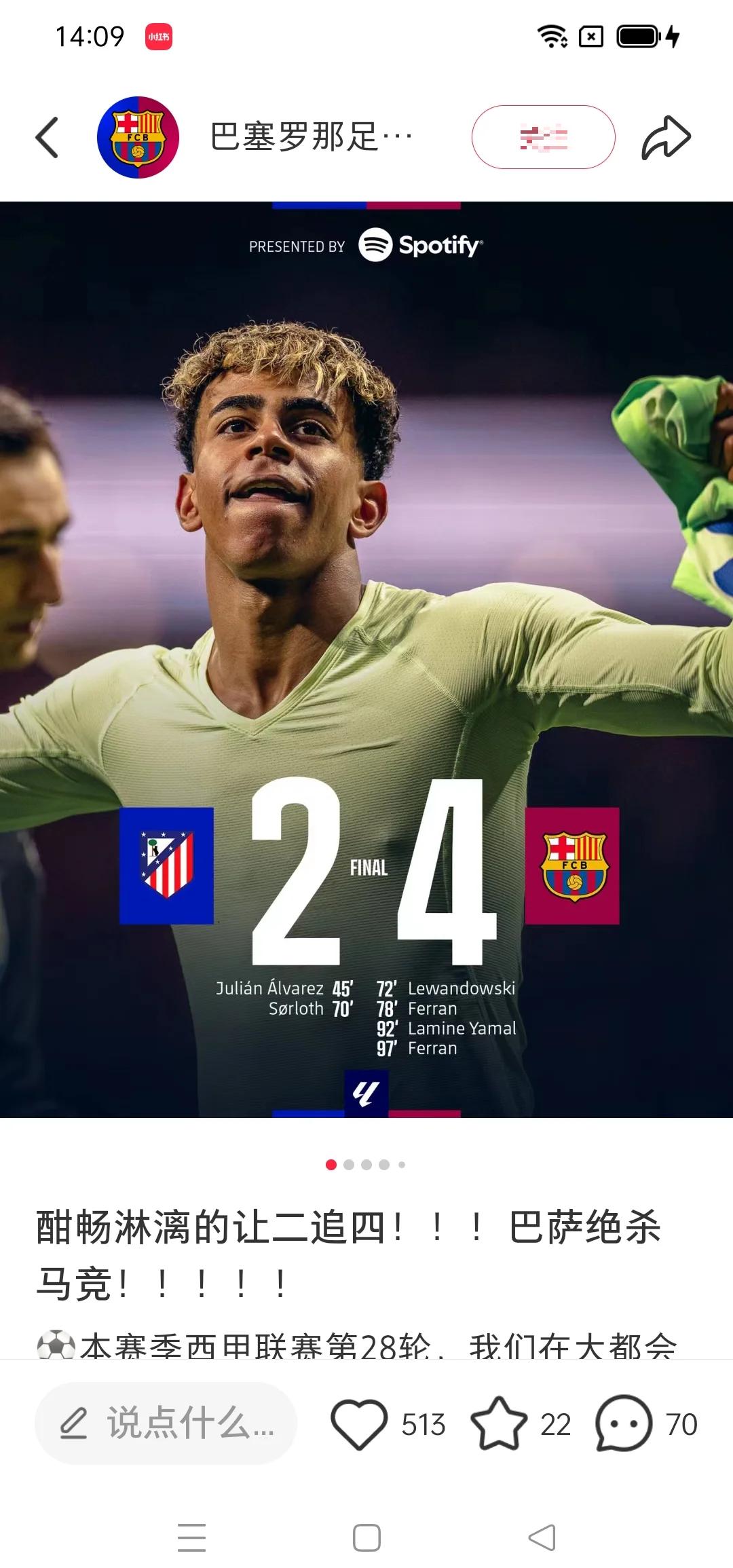Like this post with the heart icon

pos(359,1423)
